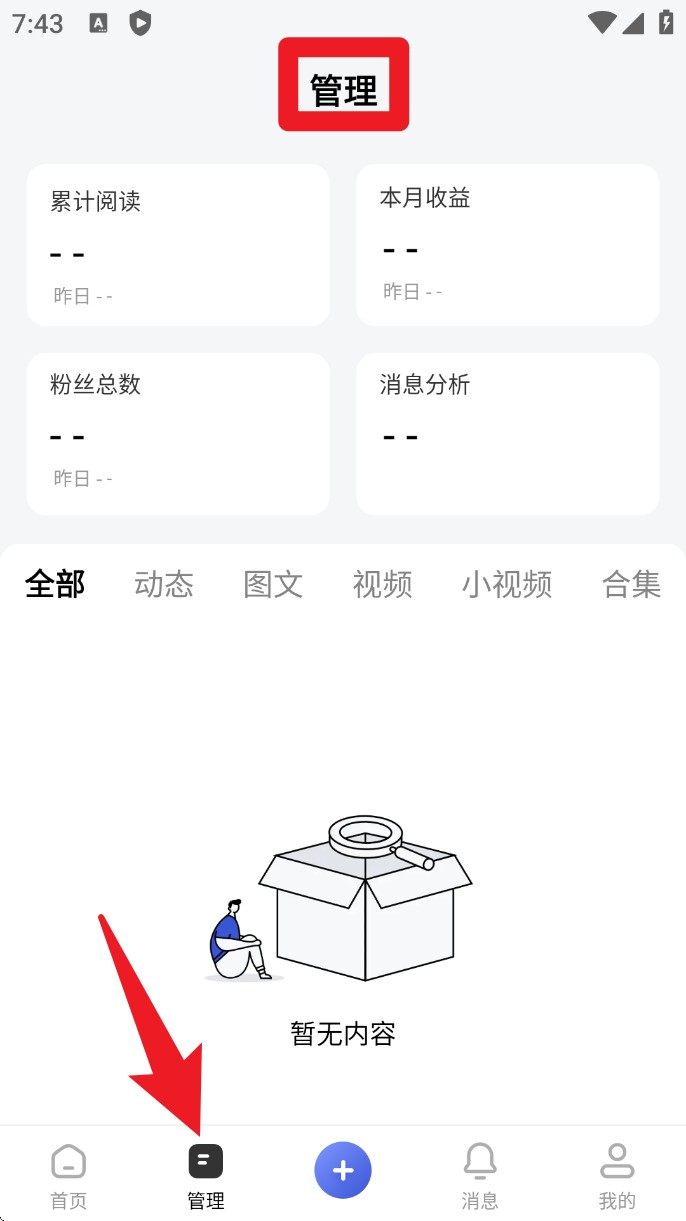Switch to the 小视频 tab
The image size is (686, 1221).
coord(507,584)
